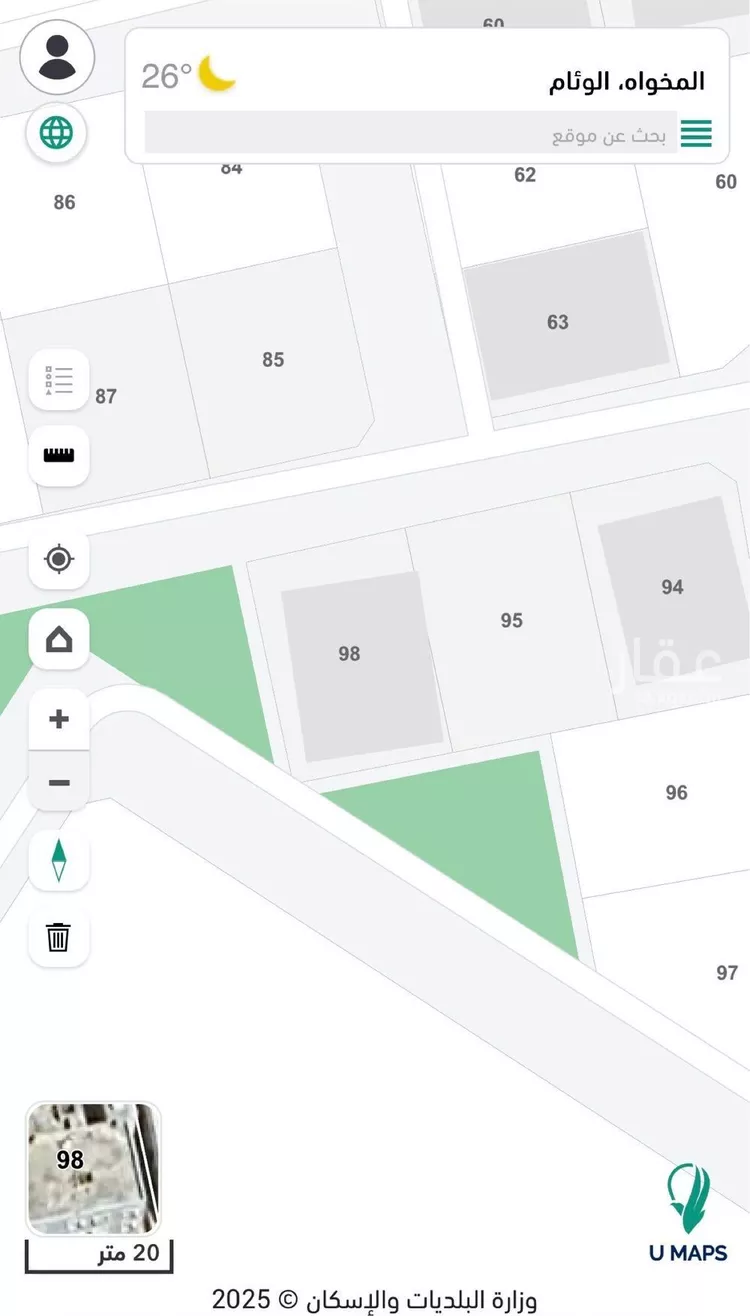The height and width of the screenshot is (1316, 750).
Task: Tap the home extent button
Action: click(59, 638)
